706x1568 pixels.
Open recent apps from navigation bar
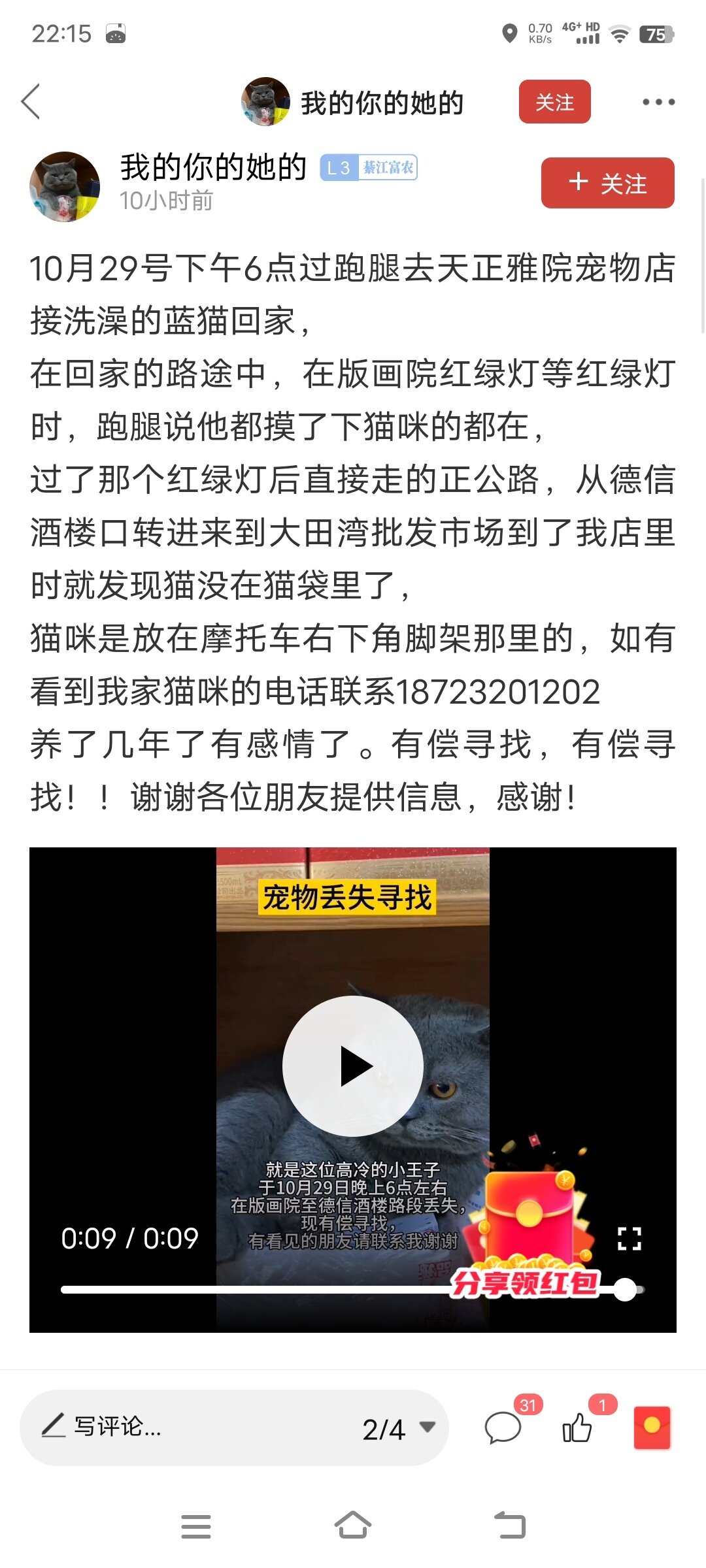195,1526
